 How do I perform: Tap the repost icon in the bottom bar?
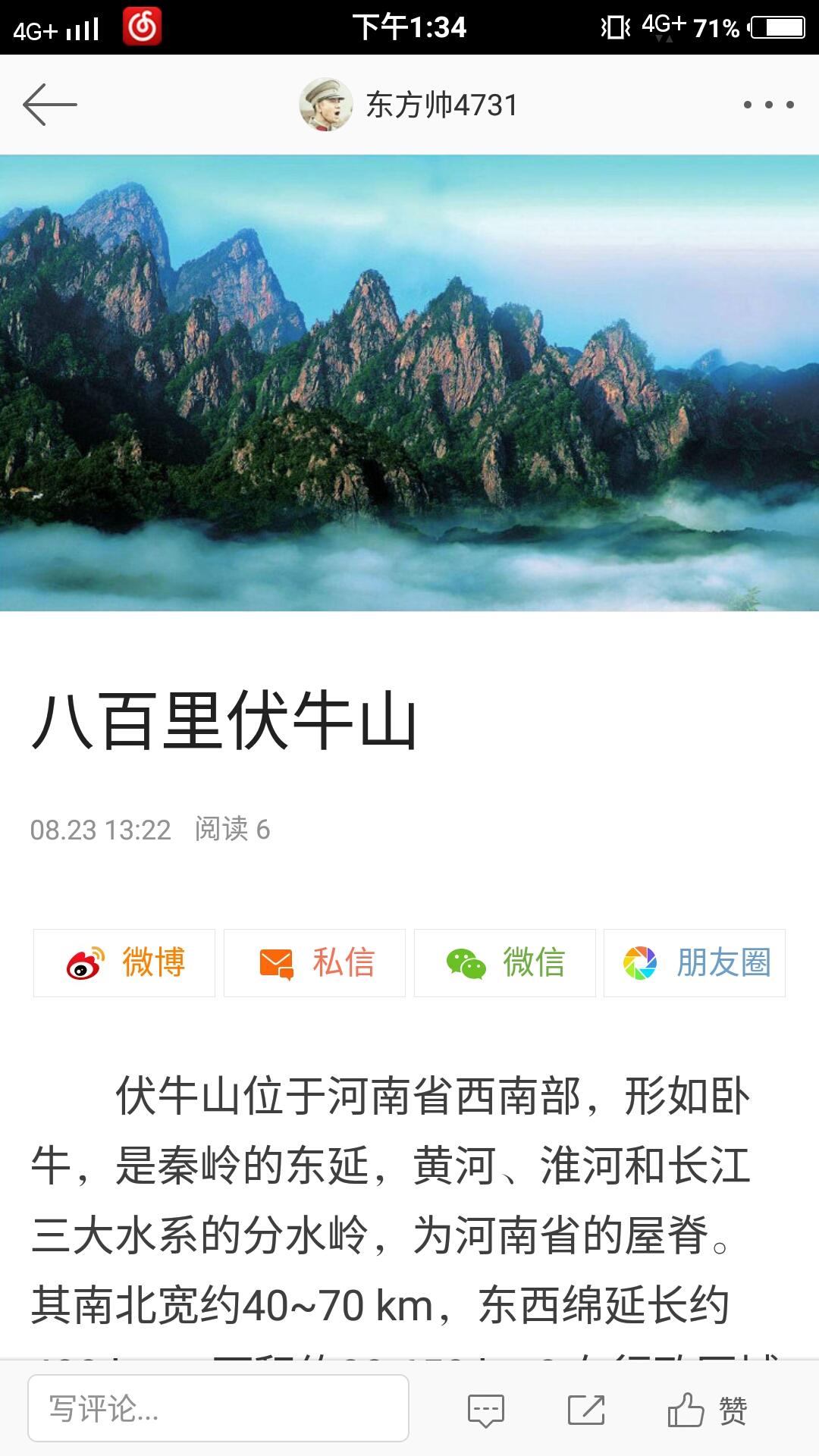tap(586, 1410)
